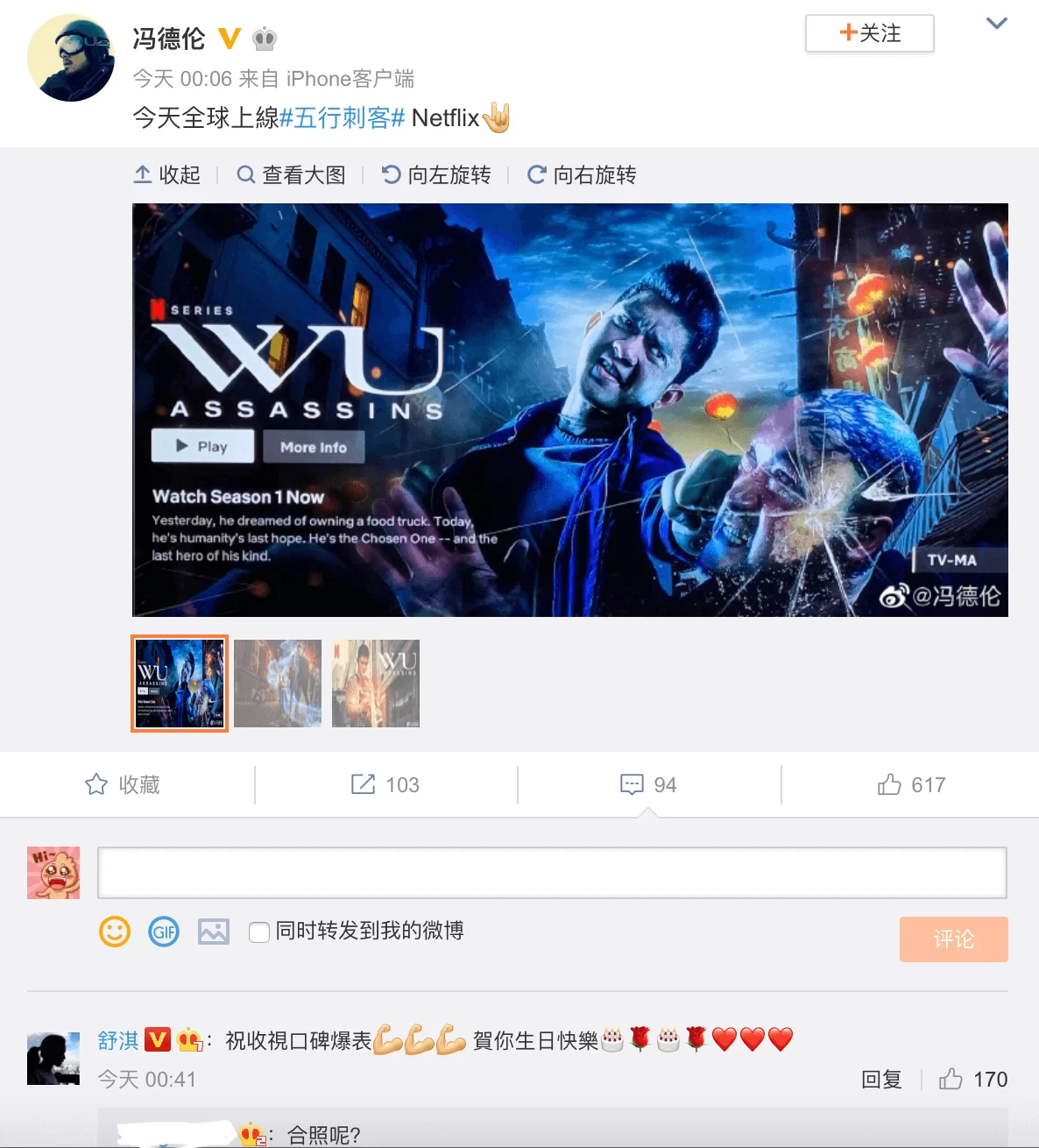This screenshot has height=1148, width=1039.
Task: Add this post to favorites with 收藏
Action: (x=123, y=784)
